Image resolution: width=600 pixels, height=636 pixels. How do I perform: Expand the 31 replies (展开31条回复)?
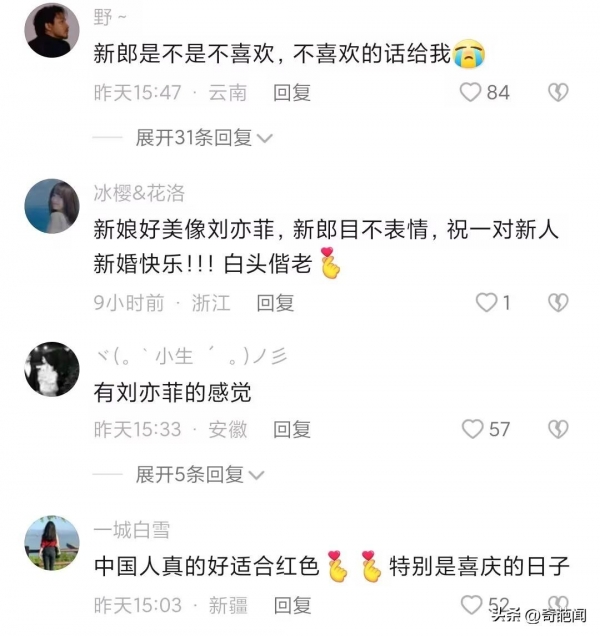pyautogui.click(x=204, y=138)
